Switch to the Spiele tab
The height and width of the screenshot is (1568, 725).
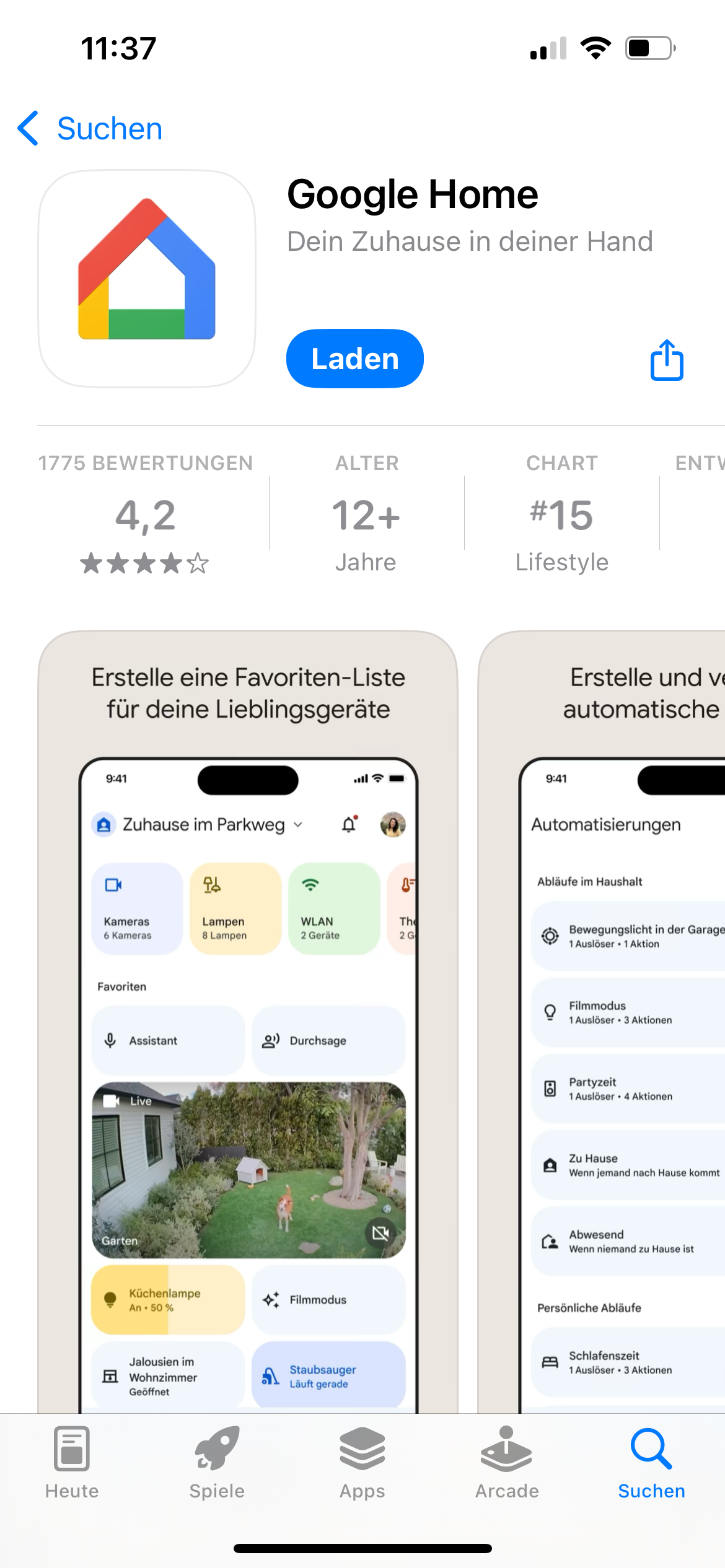click(x=217, y=1463)
